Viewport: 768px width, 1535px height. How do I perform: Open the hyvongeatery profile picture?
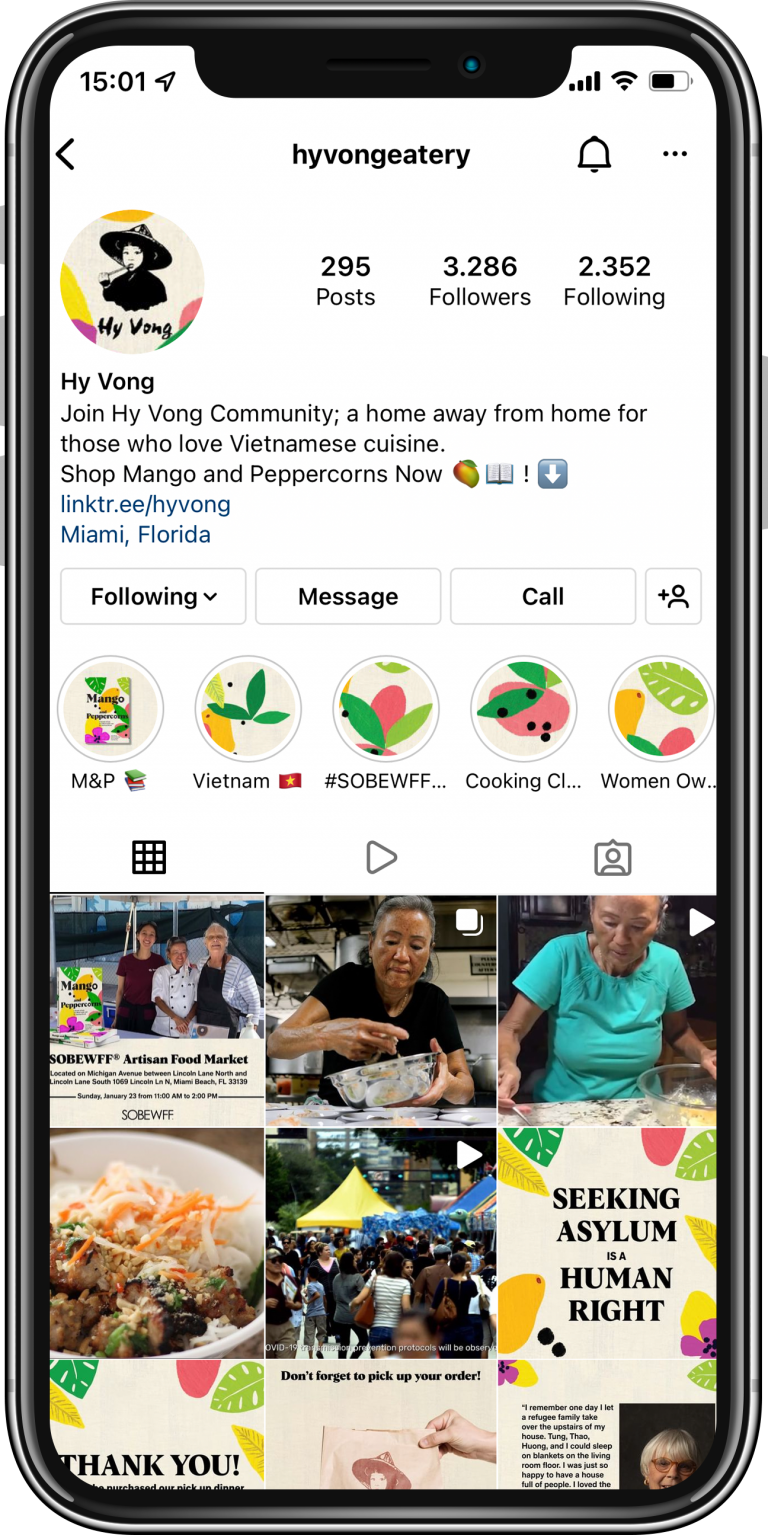[x=132, y=282]
